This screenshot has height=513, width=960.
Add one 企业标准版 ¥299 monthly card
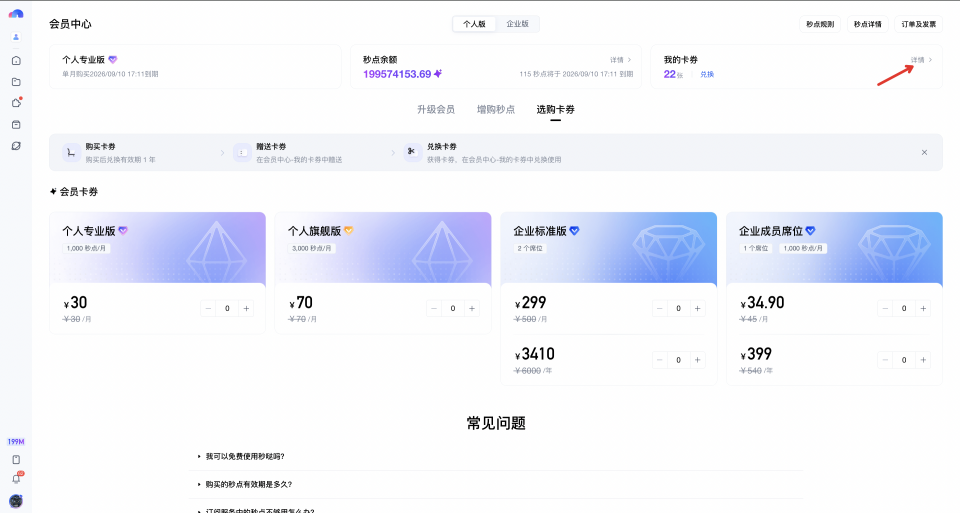[697, 309]
